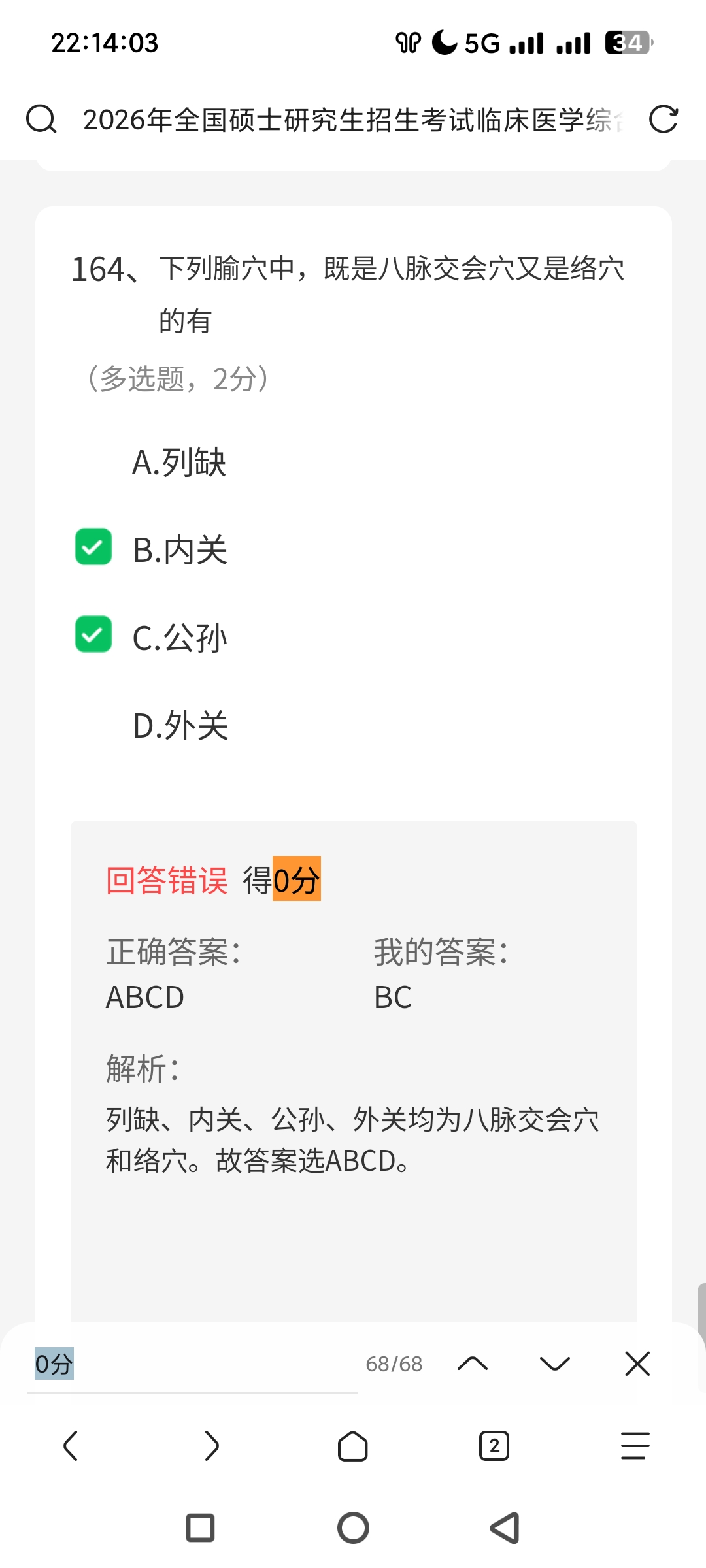Open the browser home page
The image size is (706, 1568).
pyautogui.click(x=353, y=1445)
